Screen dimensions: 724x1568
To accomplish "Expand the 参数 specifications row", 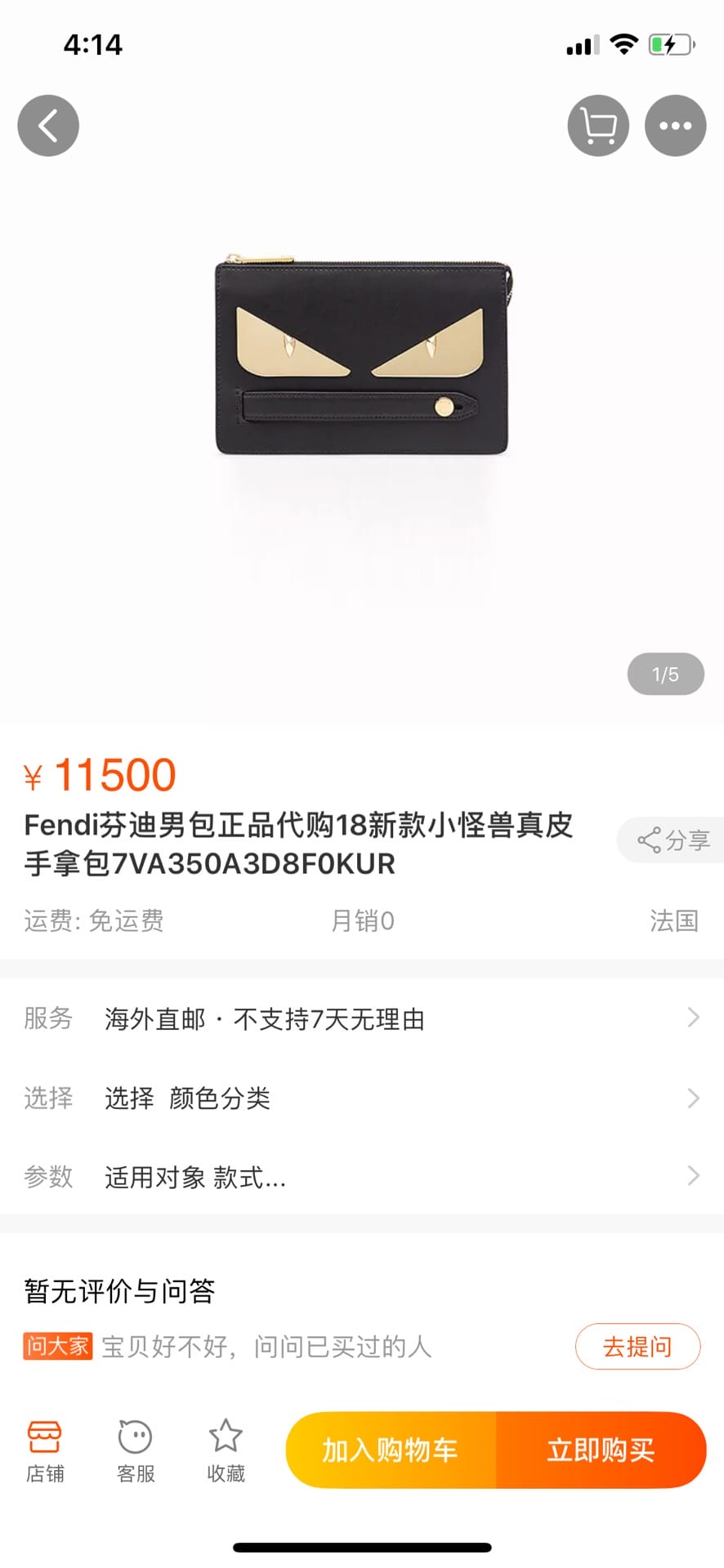I will [x=362, y=1176].
